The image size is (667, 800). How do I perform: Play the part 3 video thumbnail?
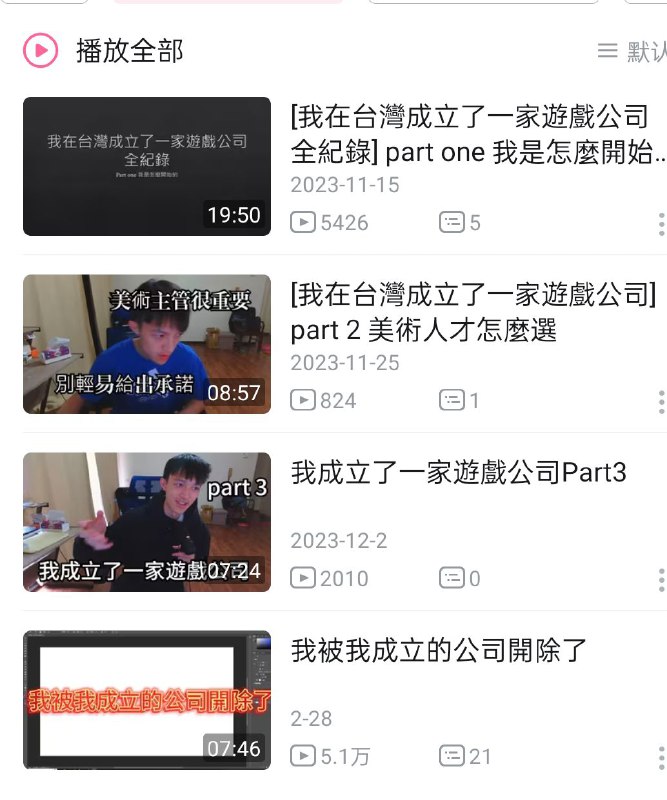[147, 522]
